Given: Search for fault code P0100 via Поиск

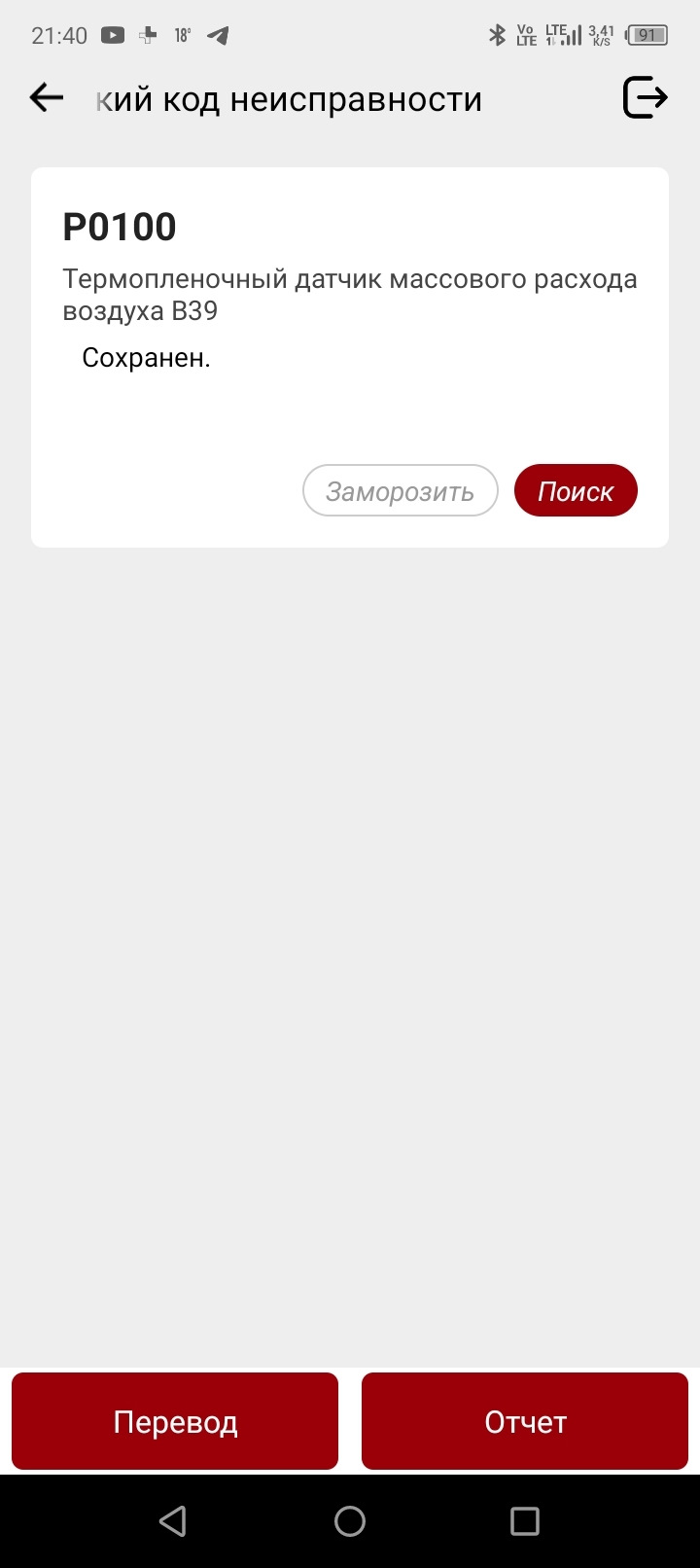Looking at the screenshot, I should coord(576,491).
